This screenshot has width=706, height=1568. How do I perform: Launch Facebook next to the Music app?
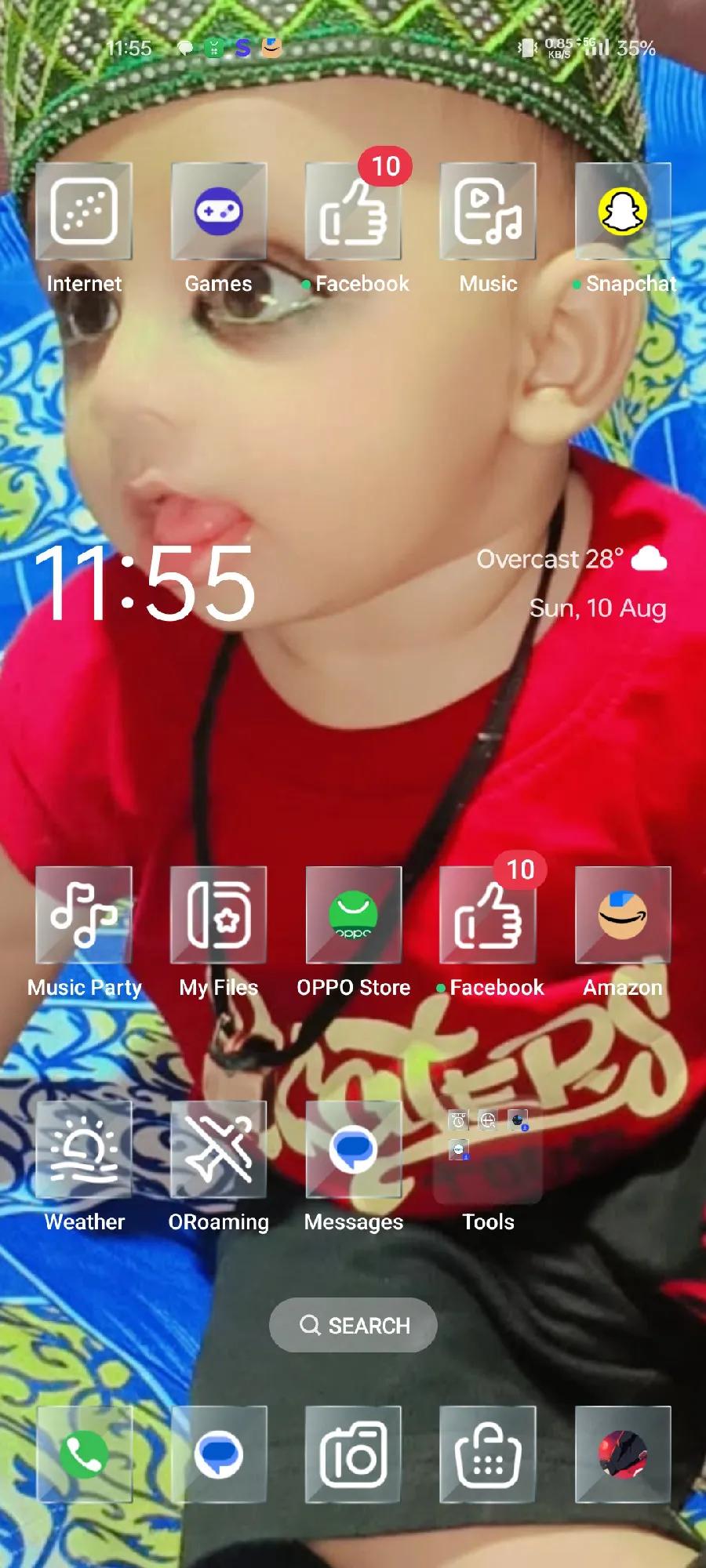point(353,212)
